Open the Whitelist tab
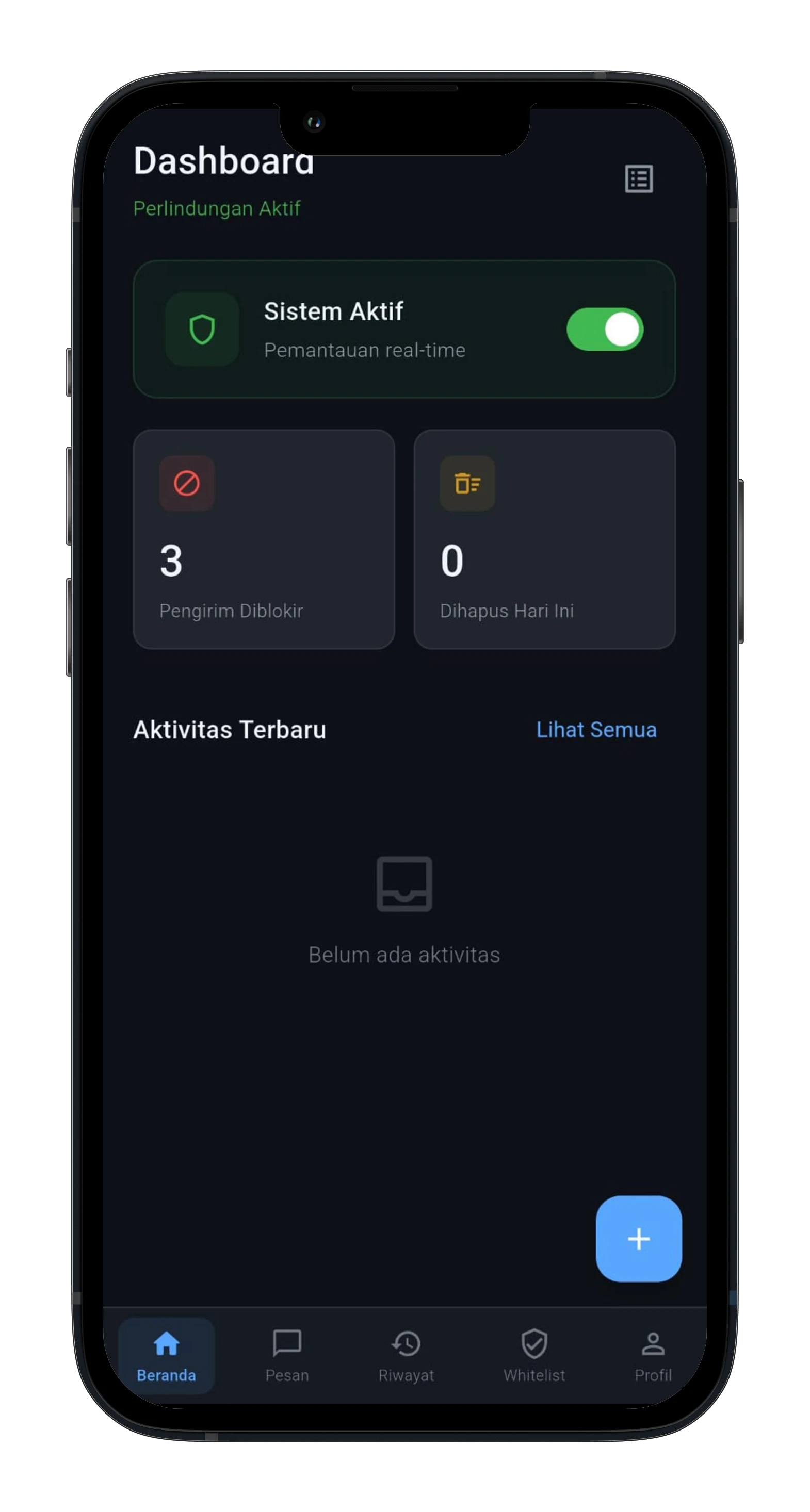Screen dimensions: 810x1512 534,1355
